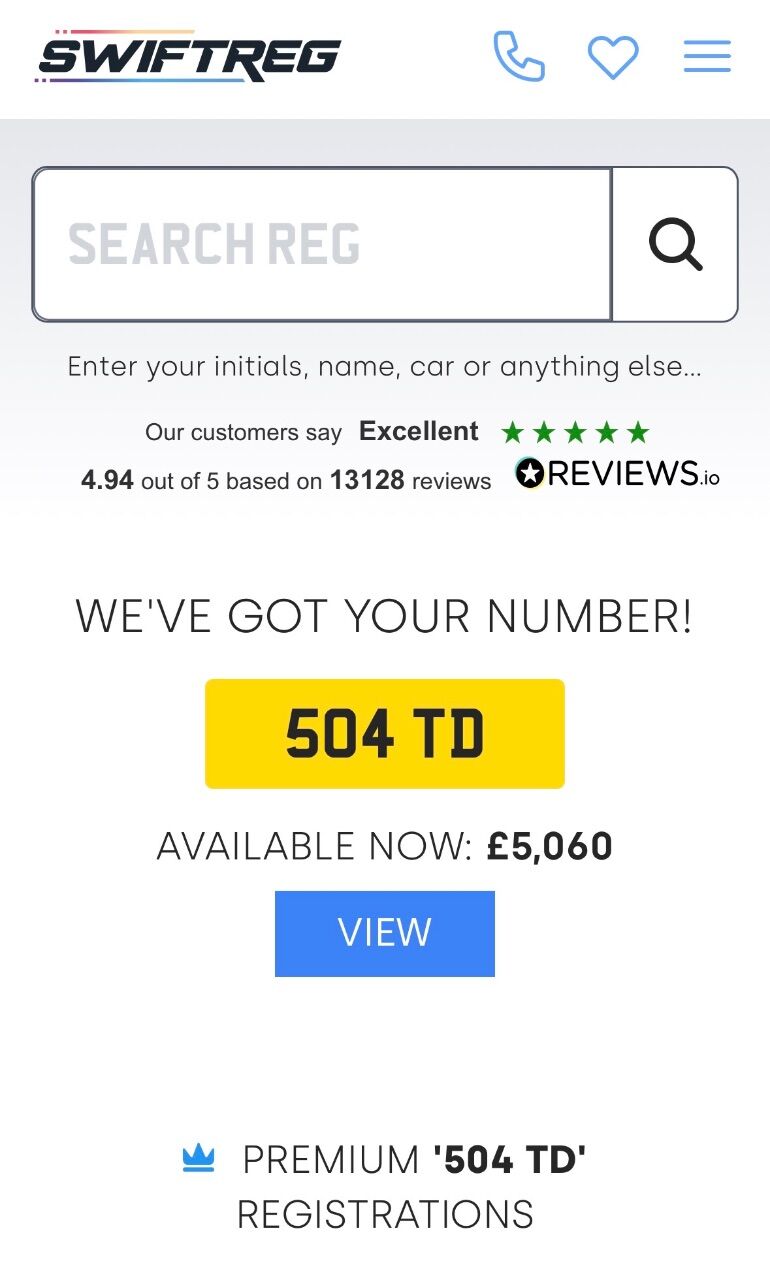Open the favourites heart icon

[x=613, y=57]
